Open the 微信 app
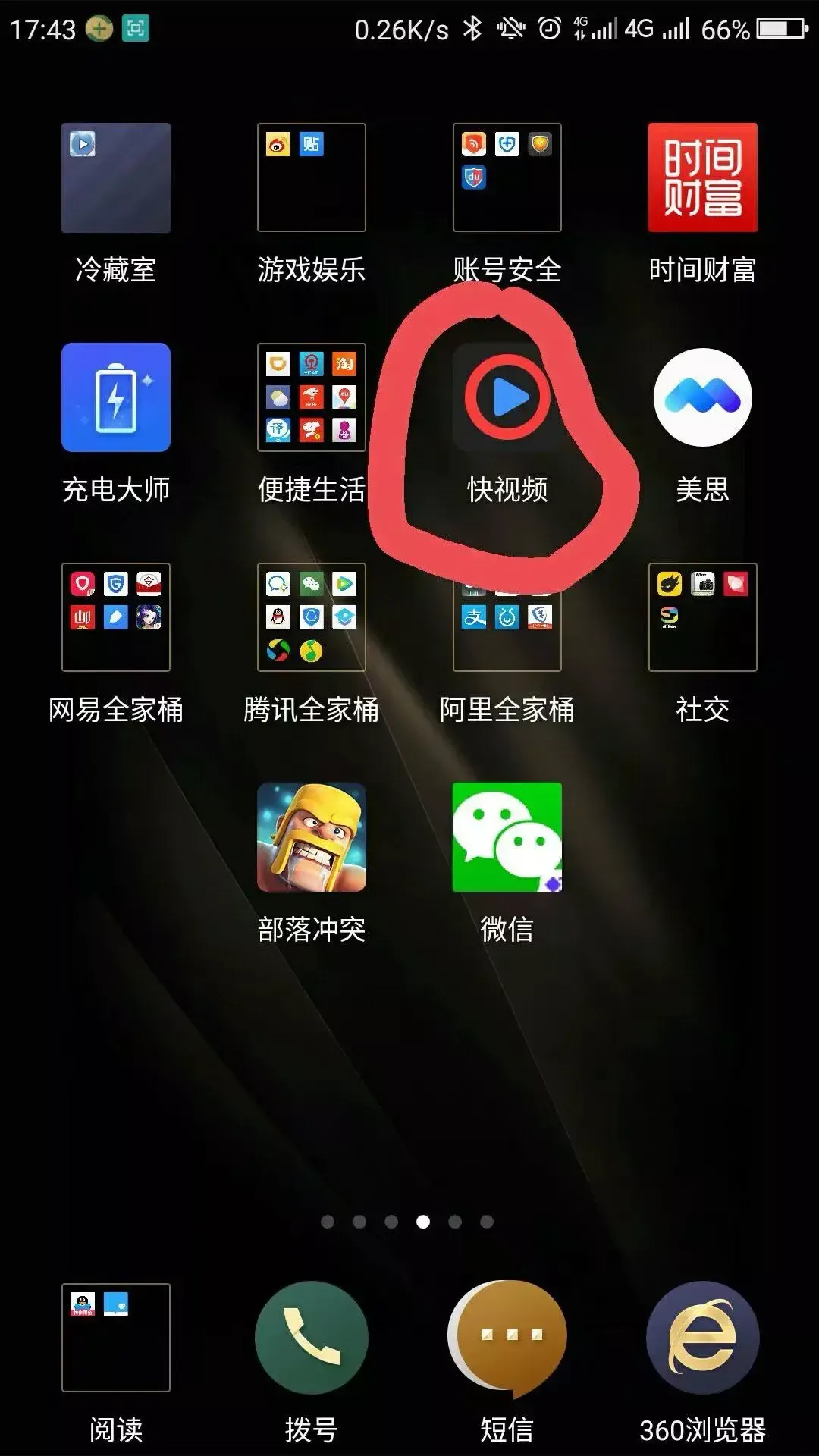The height and width of the screenshot is (1456, 819). pos(507,837)
